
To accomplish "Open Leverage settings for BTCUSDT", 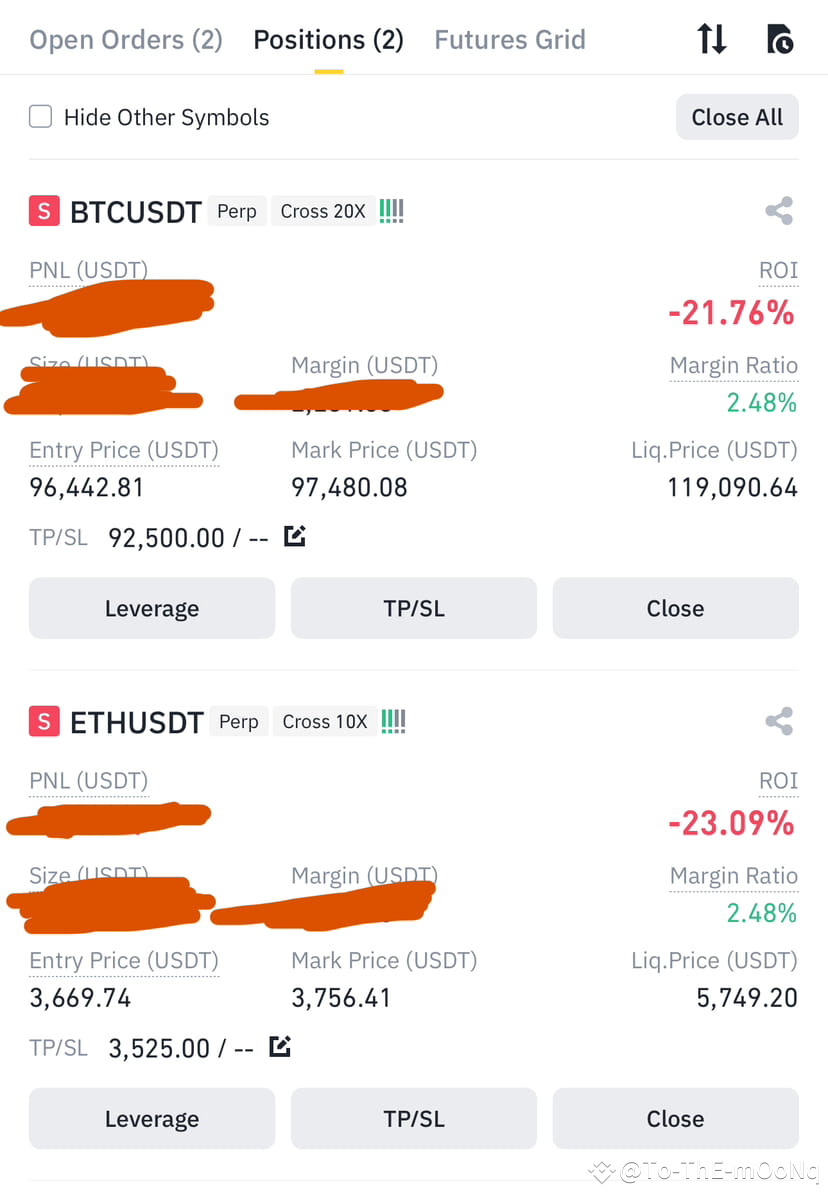I will pos(151,608).
